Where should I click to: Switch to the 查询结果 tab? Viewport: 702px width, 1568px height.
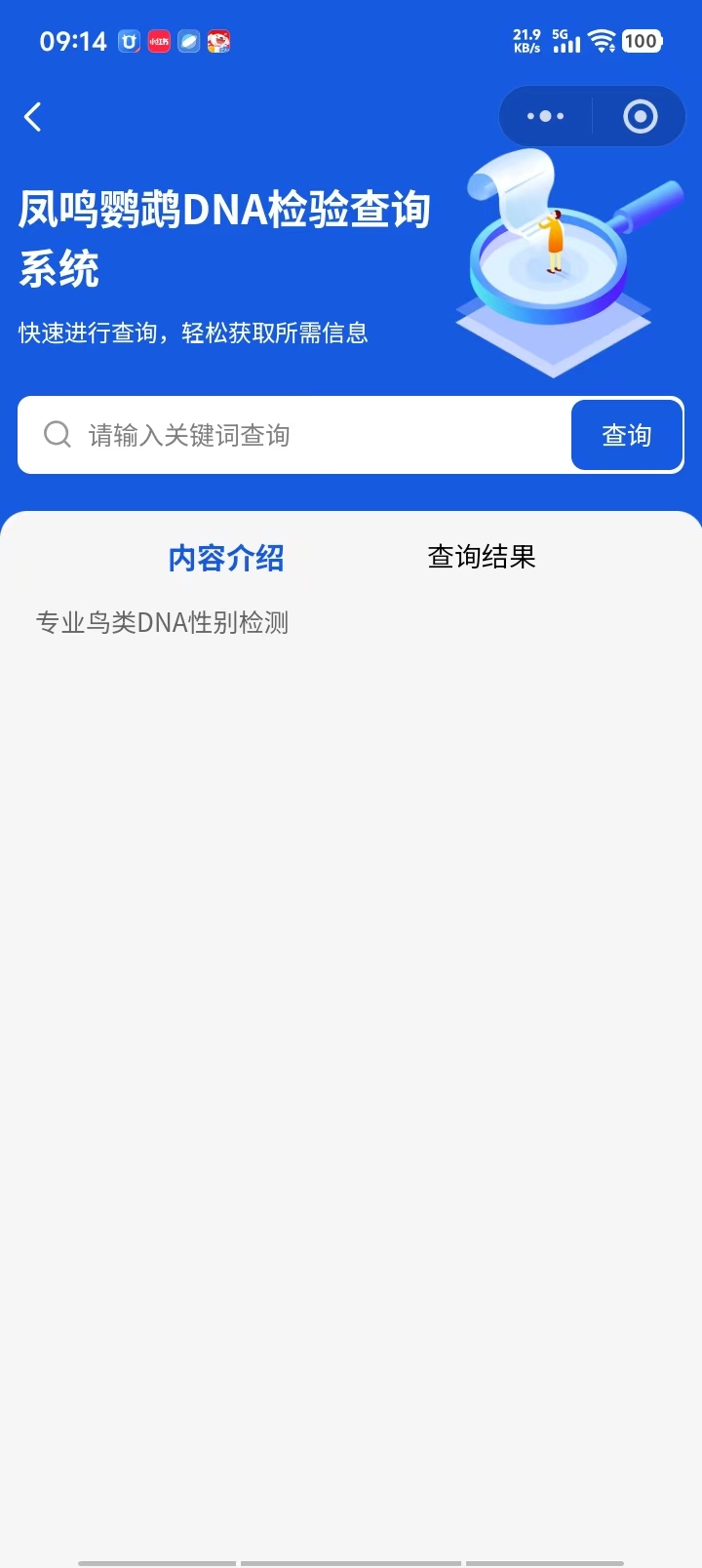pos(482,557)
